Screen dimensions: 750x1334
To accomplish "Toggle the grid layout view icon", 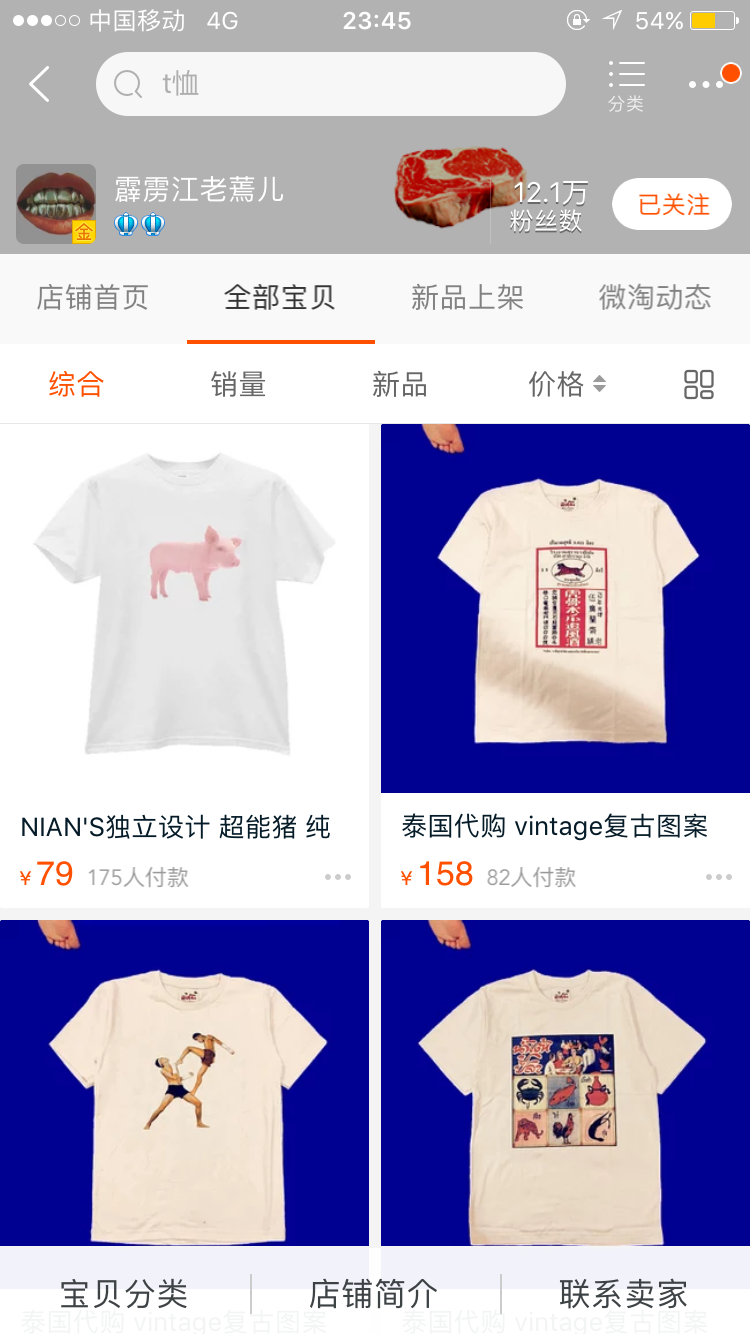I will point(699,384).
